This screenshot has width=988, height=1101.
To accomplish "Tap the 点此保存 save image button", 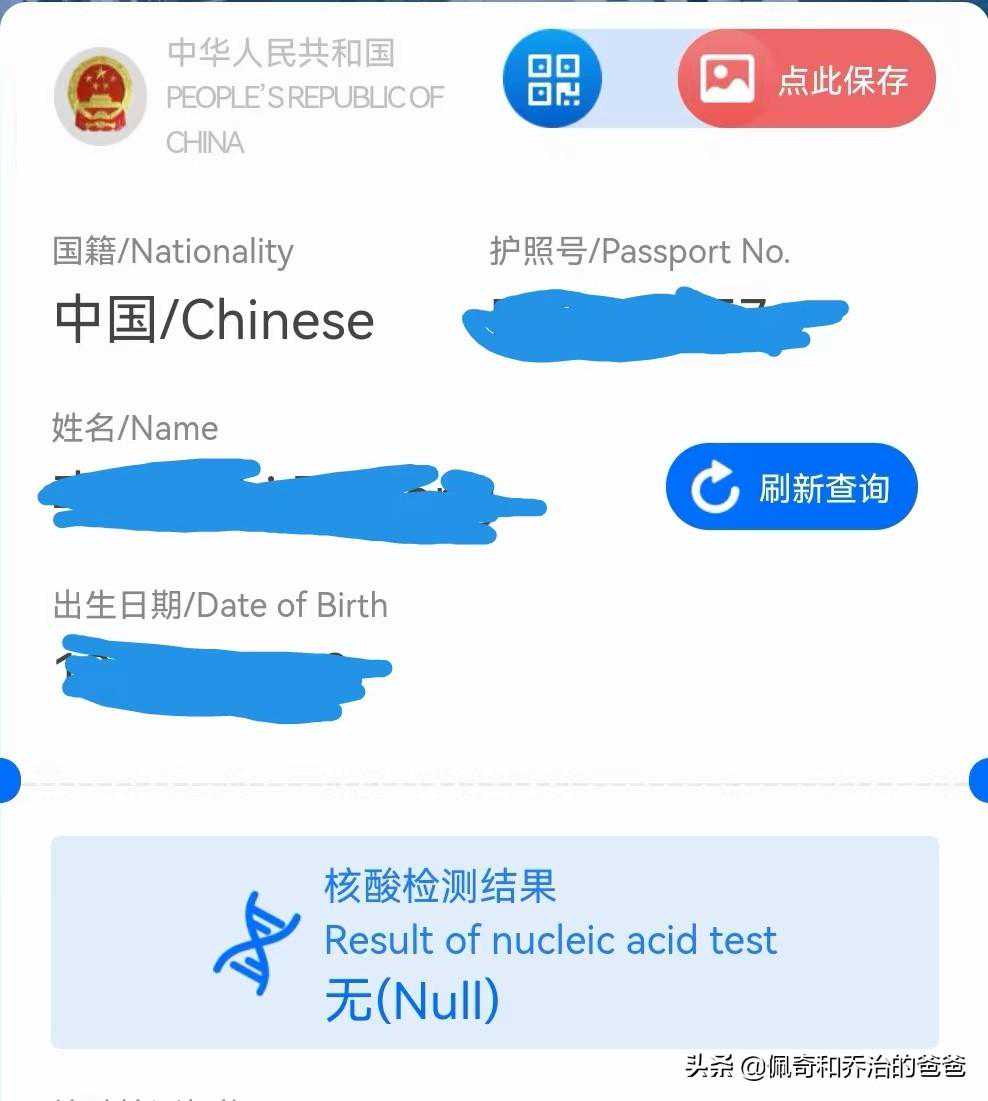I will pos(806,79).
